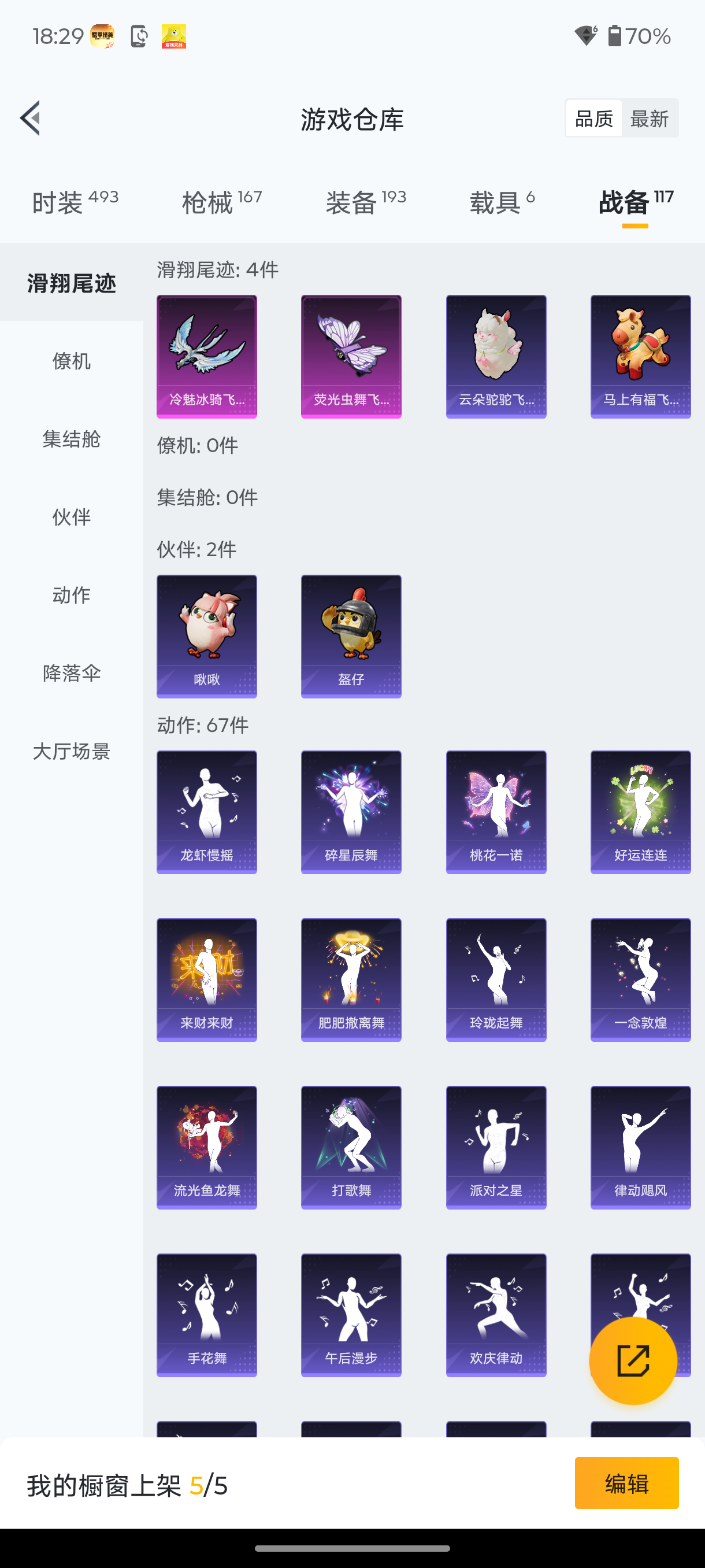Select the 荧光虫舞飞 butterfly glider trail
Image resolution: width=705 pixels, height=1568 pixels.
350,356
